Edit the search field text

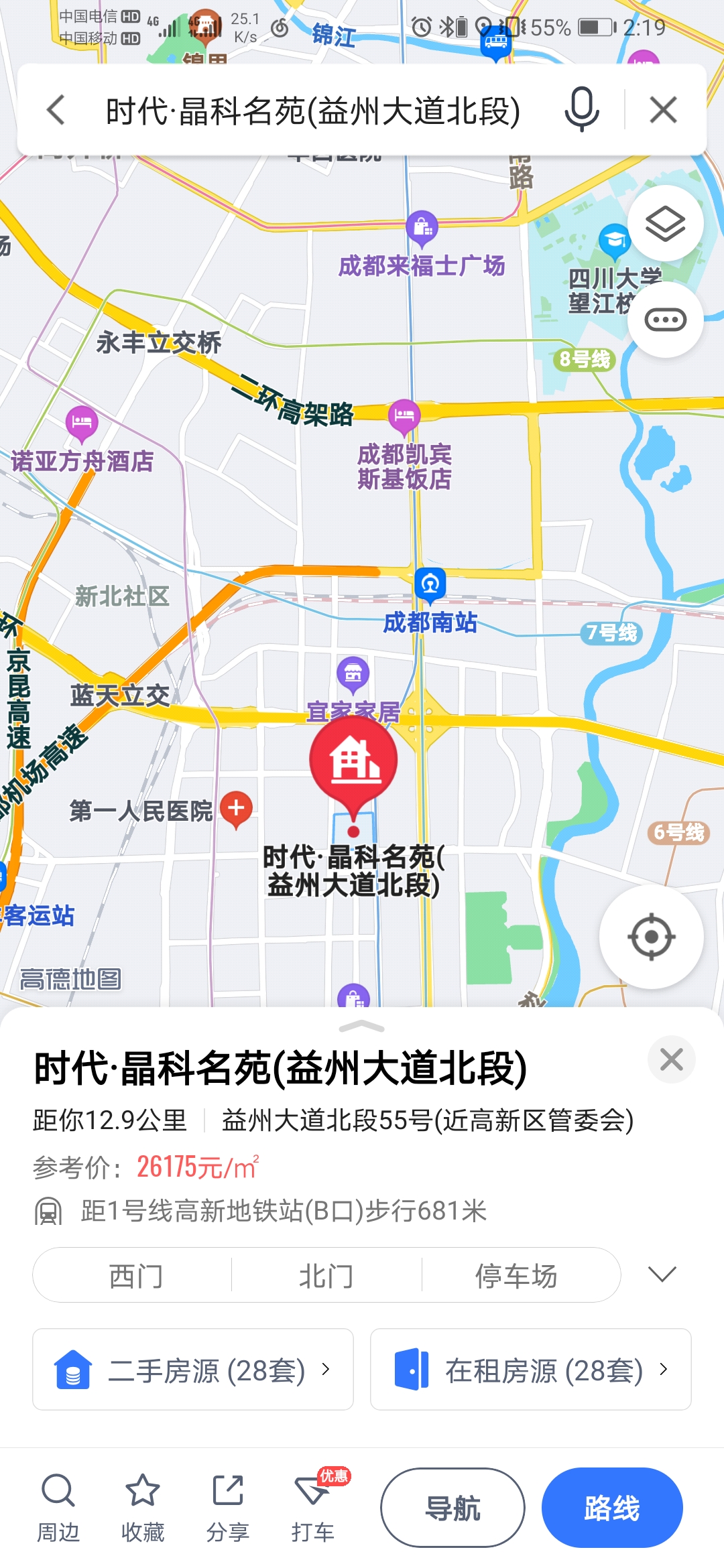pos(313,111)
